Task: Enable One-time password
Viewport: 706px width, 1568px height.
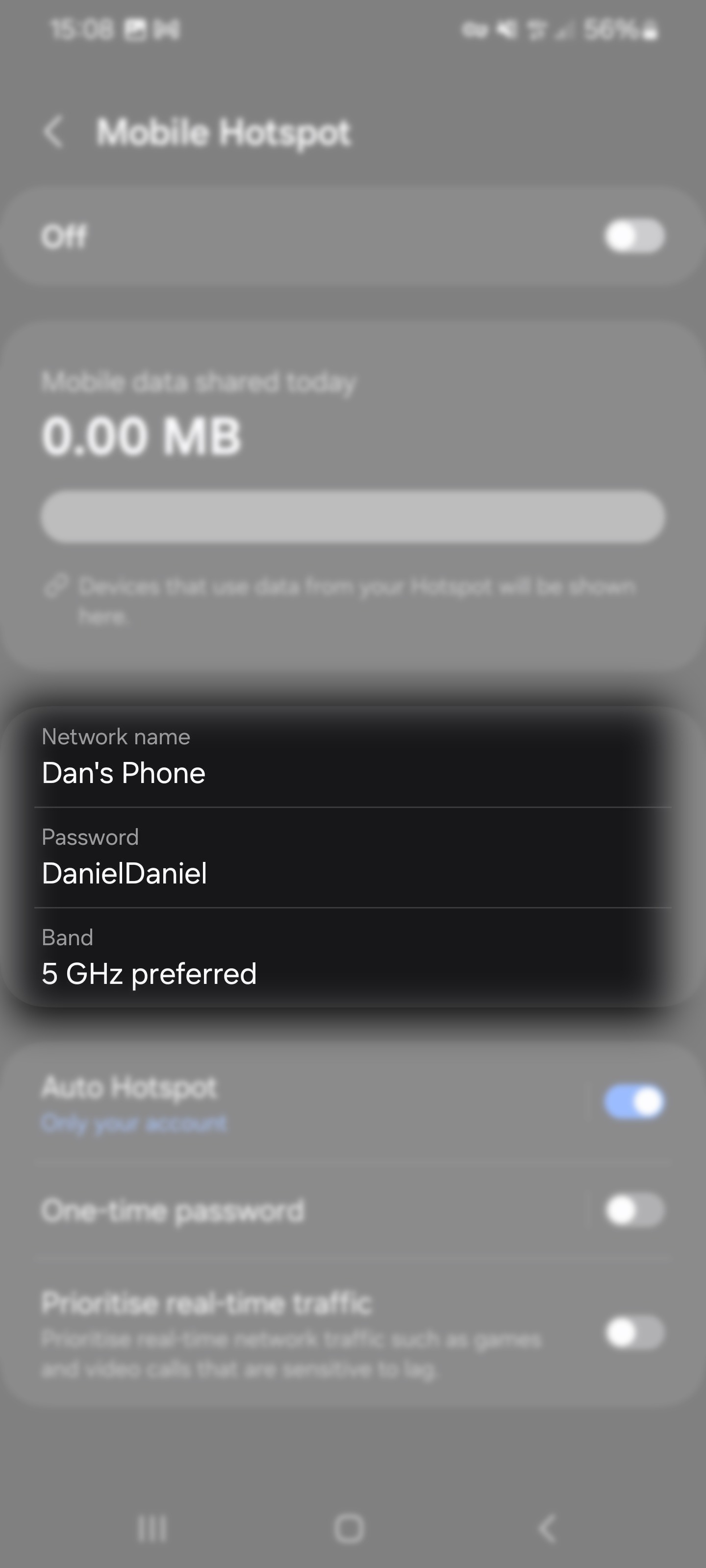Action: pos(633,1210)
